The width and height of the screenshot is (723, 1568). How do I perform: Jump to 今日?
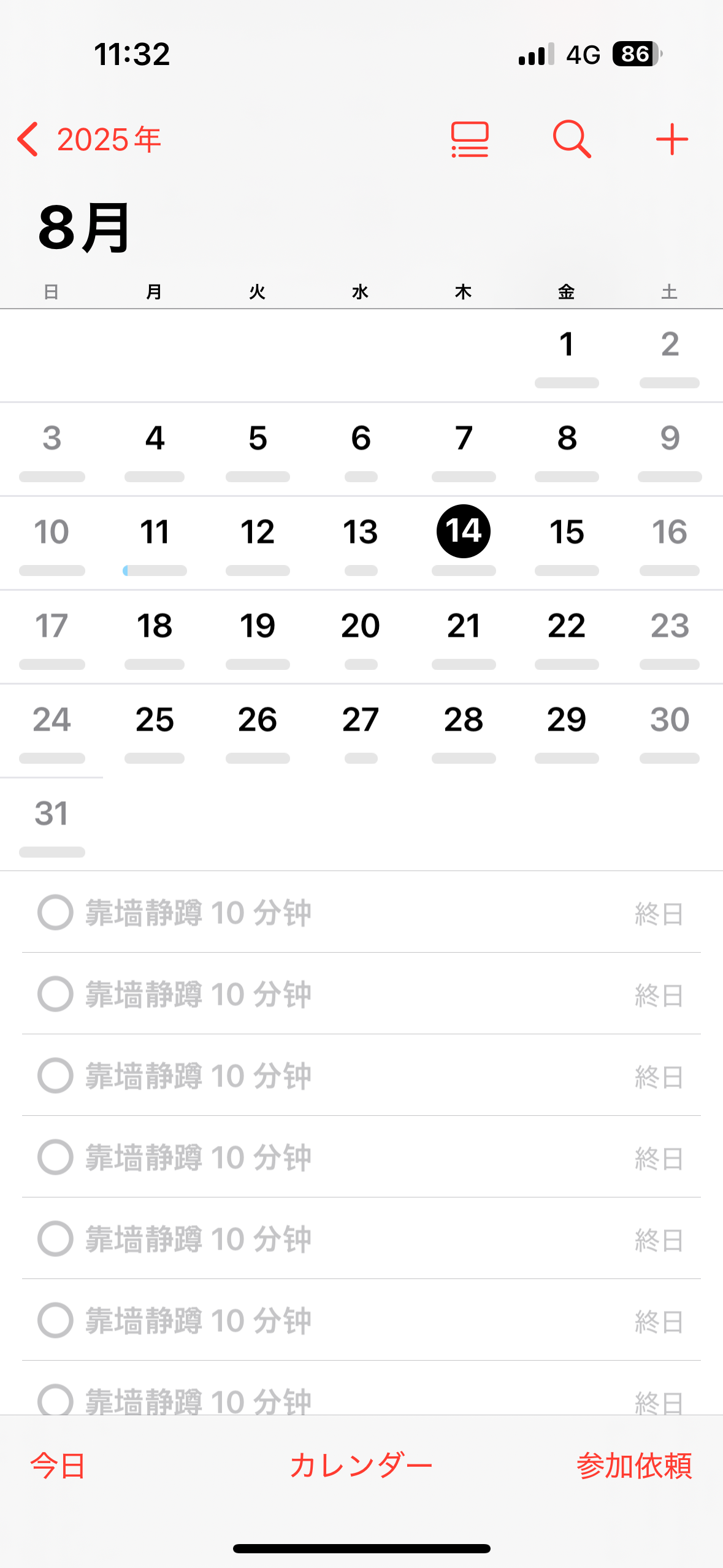tap(58, 1466)
